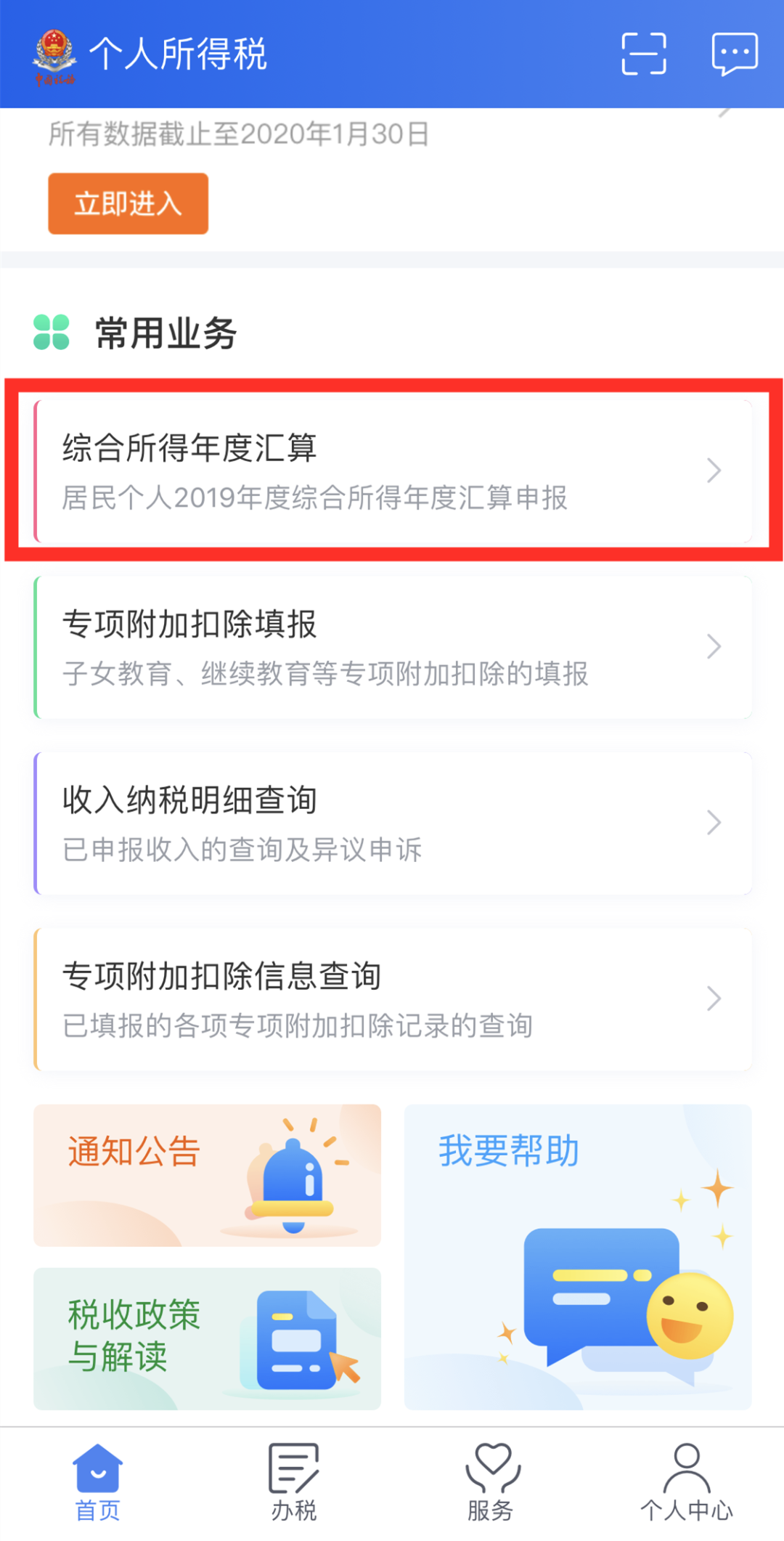Open the 我要帮助 help card
Screen dimensions: 784x1541
tap(577, 1256)
